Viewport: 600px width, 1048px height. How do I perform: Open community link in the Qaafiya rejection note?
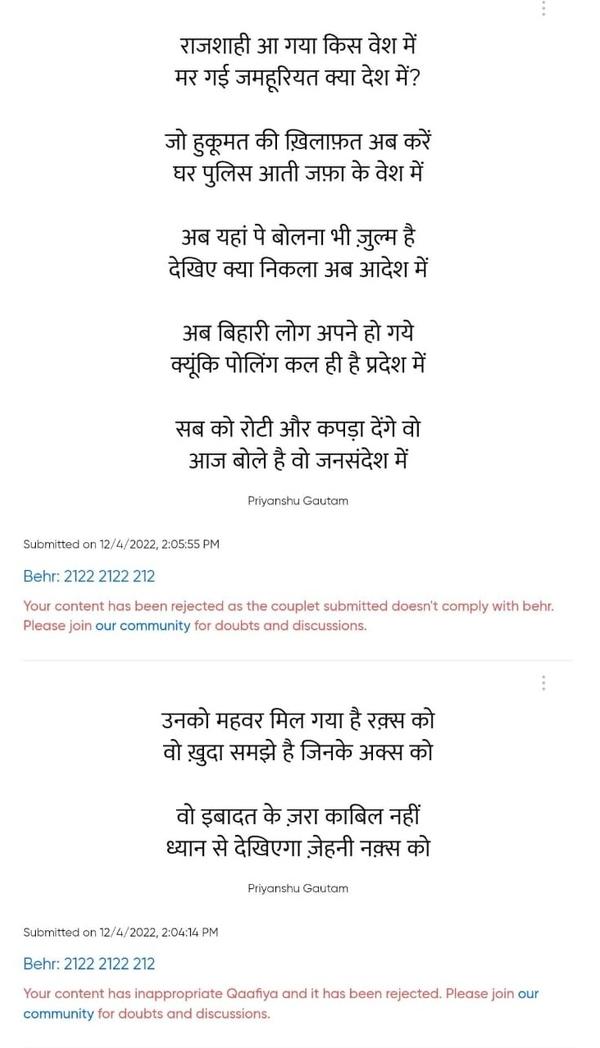(59, 1013)
